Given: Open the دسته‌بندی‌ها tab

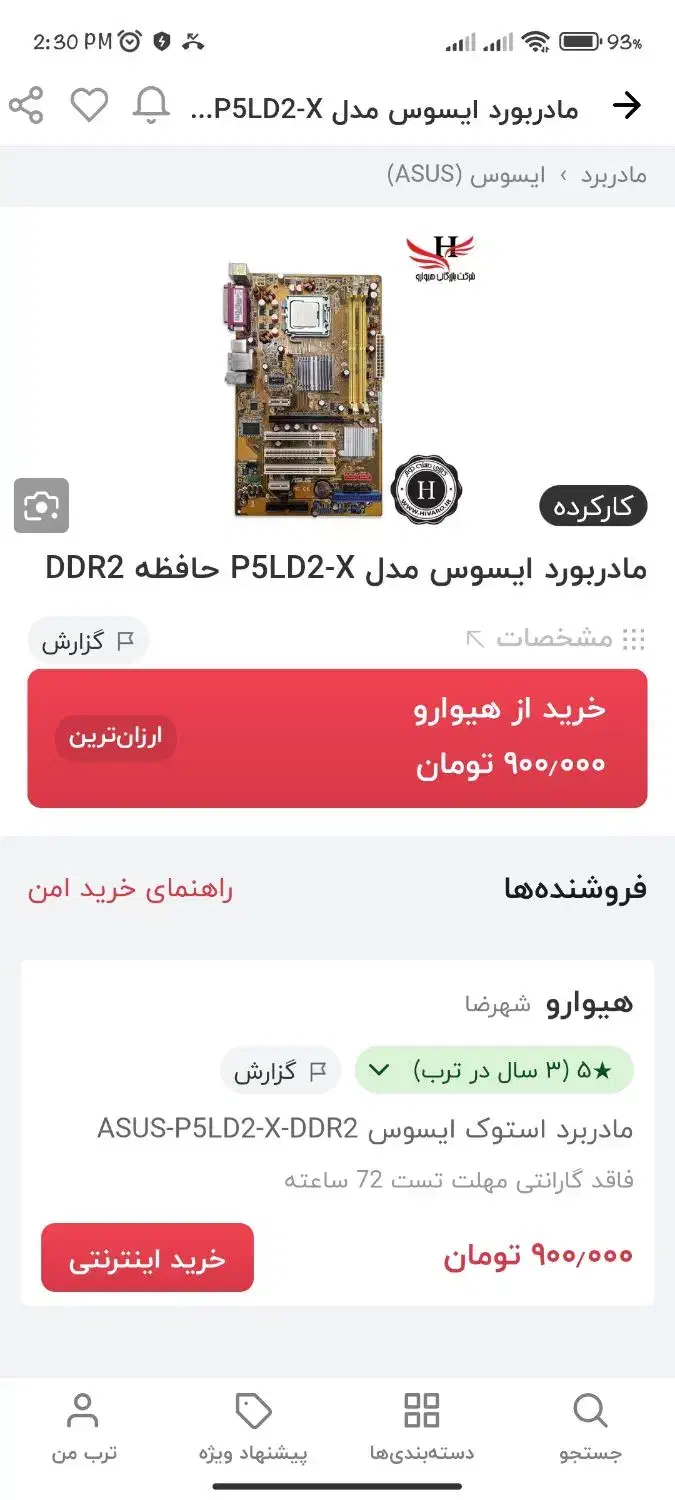Looking at the screenshot, I should [421, 1428].
